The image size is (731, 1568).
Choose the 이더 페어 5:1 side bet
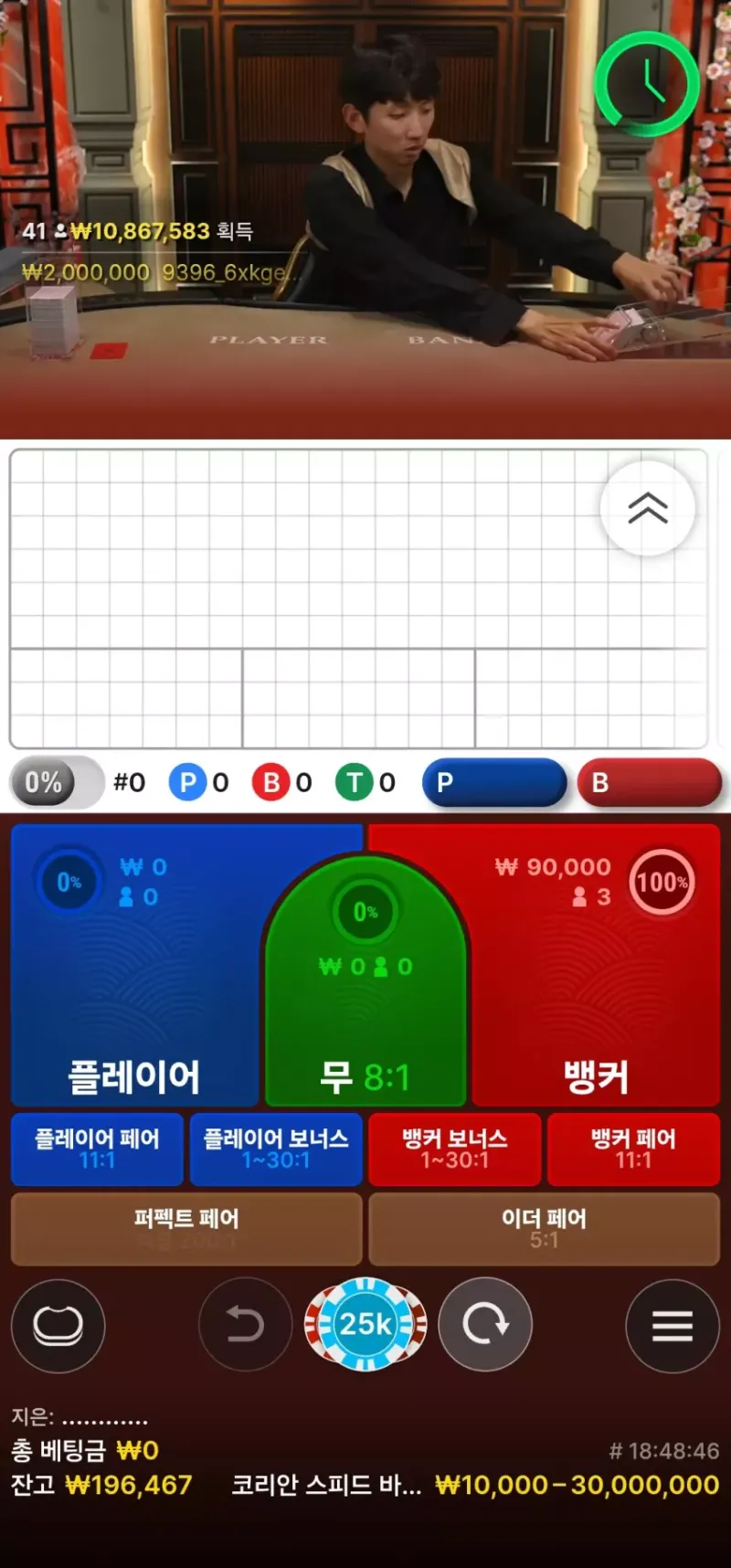(544, 1228)
